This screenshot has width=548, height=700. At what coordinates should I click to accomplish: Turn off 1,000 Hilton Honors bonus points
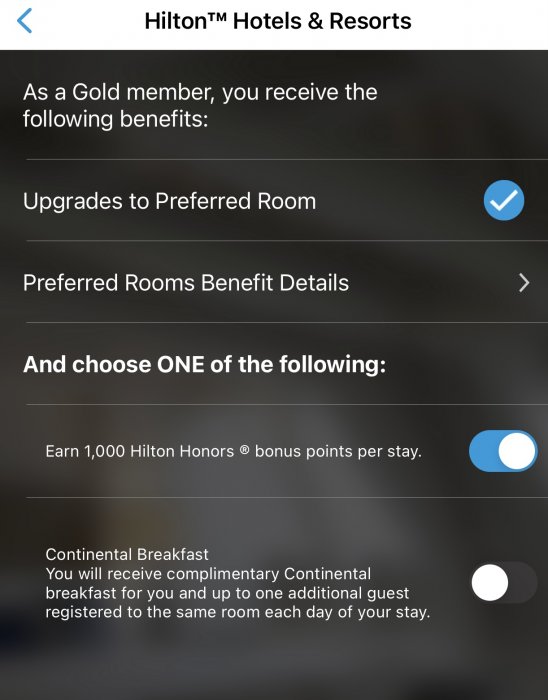tap(503, 451)
